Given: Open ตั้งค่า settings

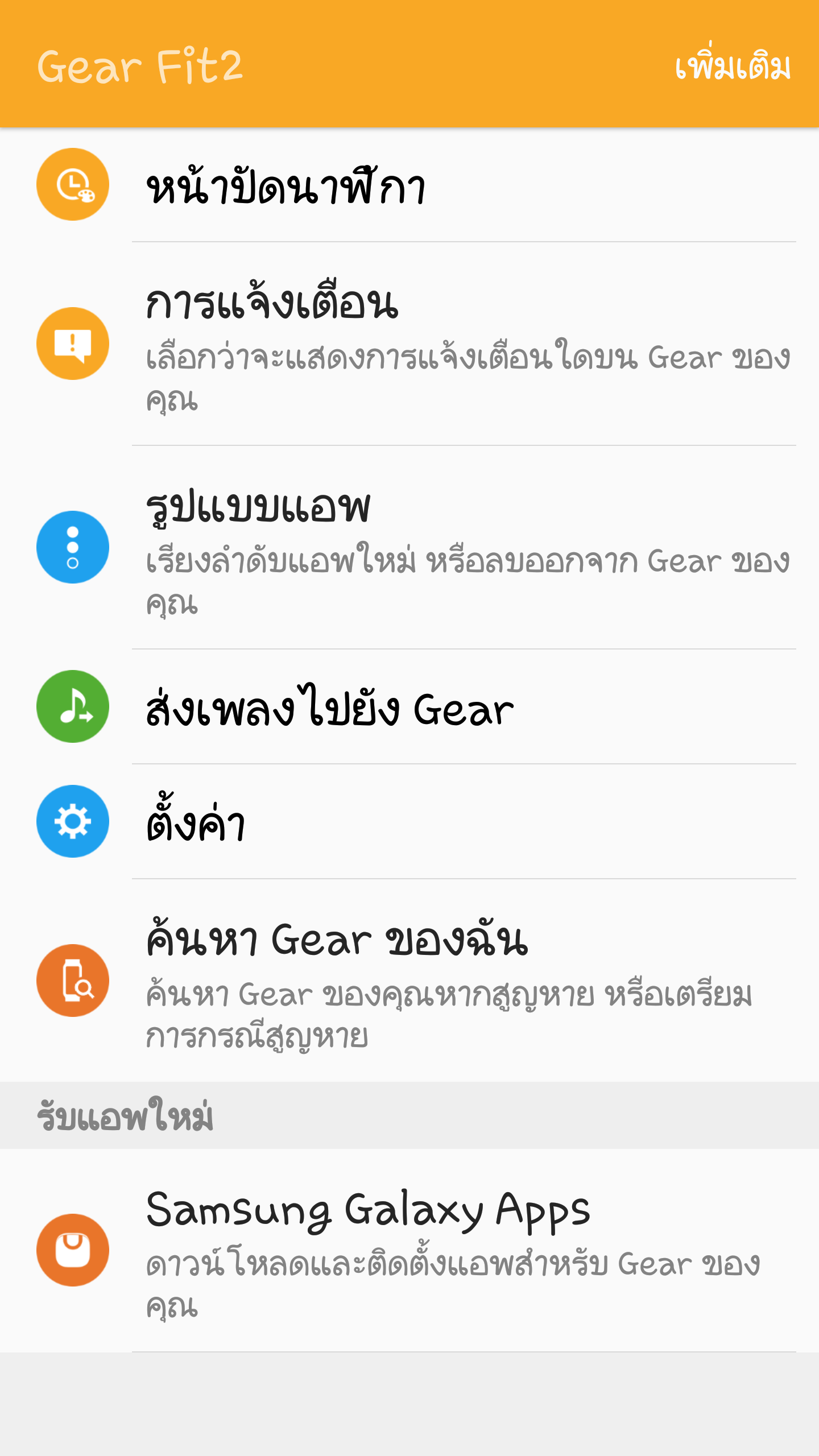Looking at the screenshot, I should (409, 822).
